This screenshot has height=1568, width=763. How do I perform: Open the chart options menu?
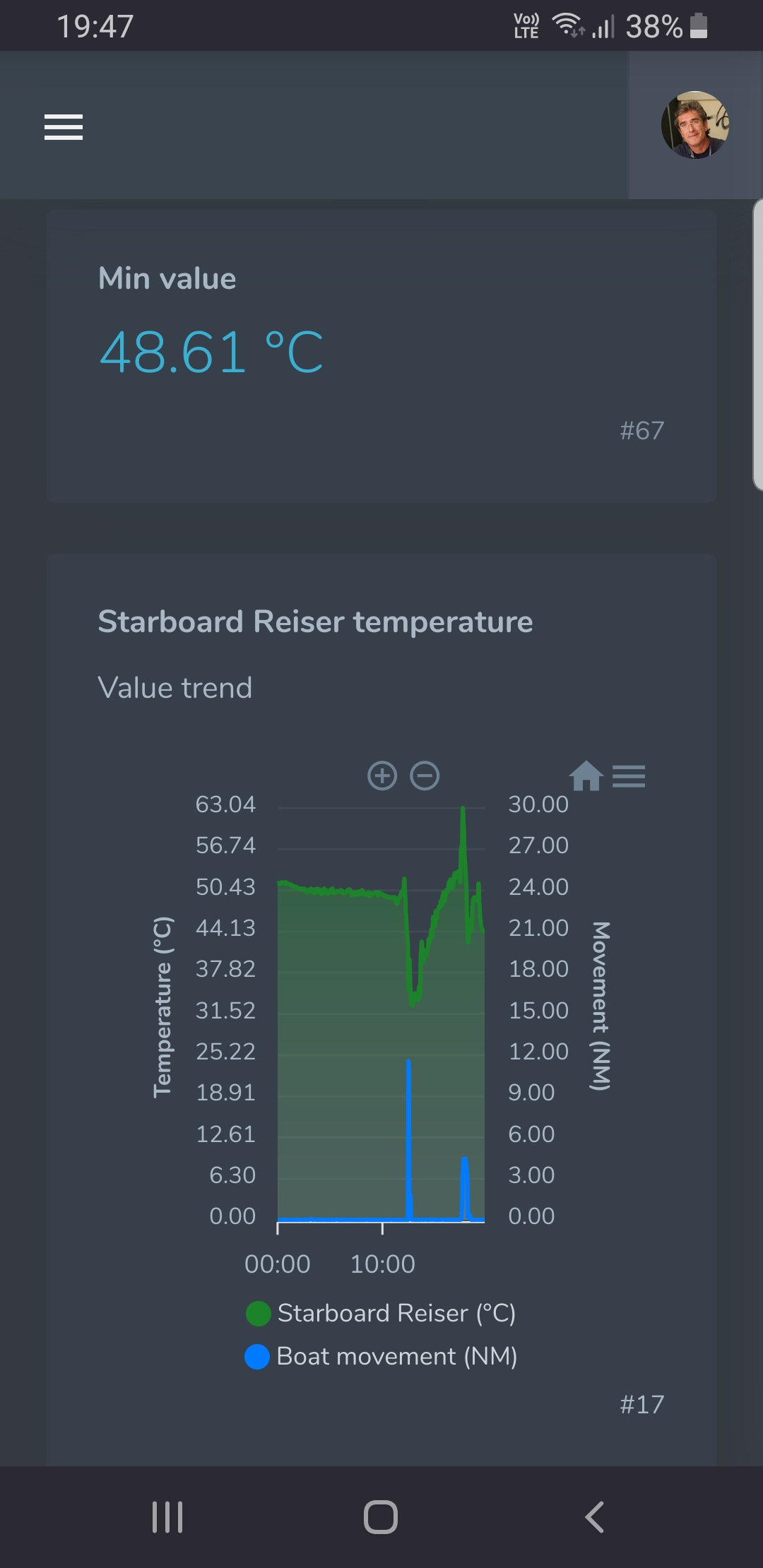tap(629, 776)
